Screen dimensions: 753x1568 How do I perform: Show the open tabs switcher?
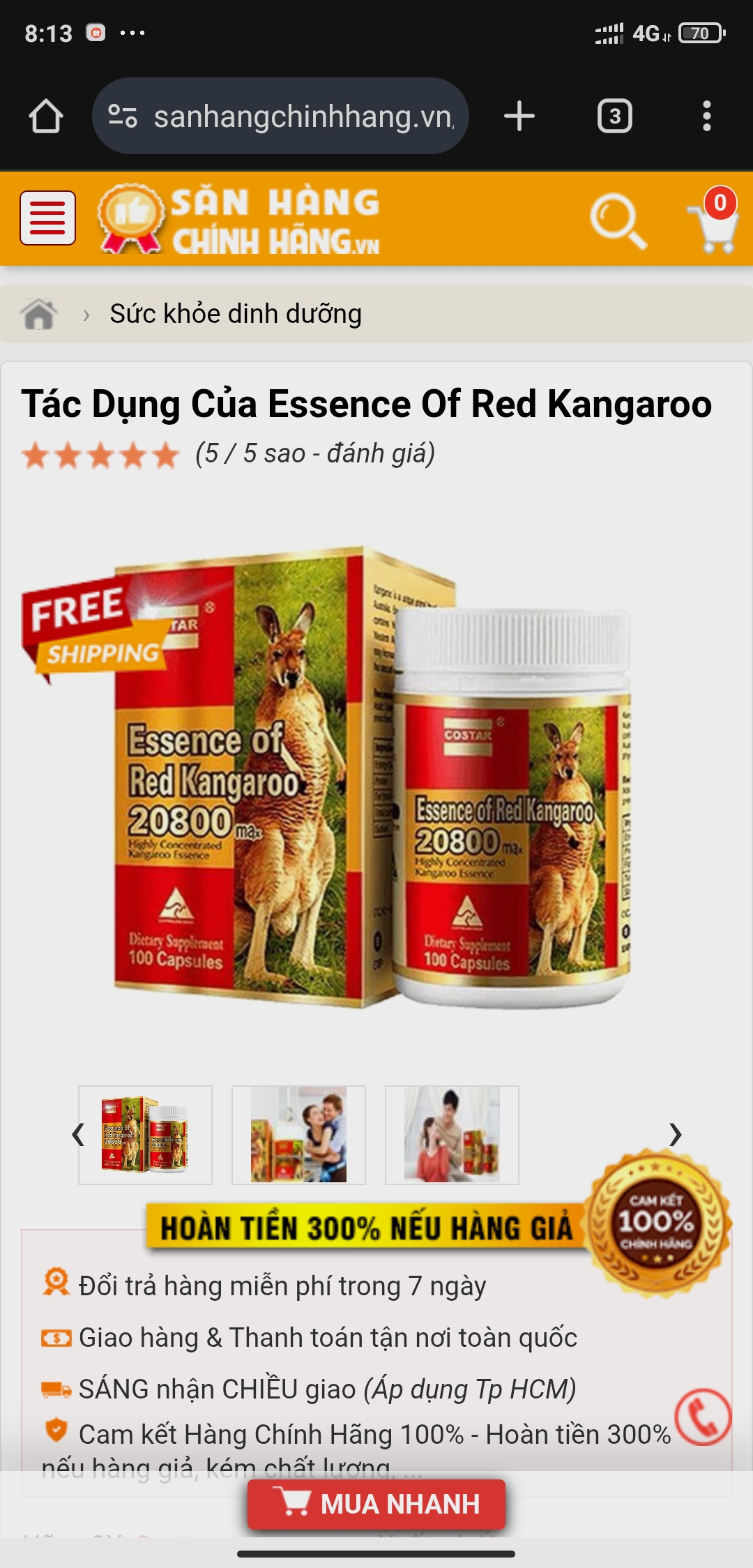click(x=614, y=116)
